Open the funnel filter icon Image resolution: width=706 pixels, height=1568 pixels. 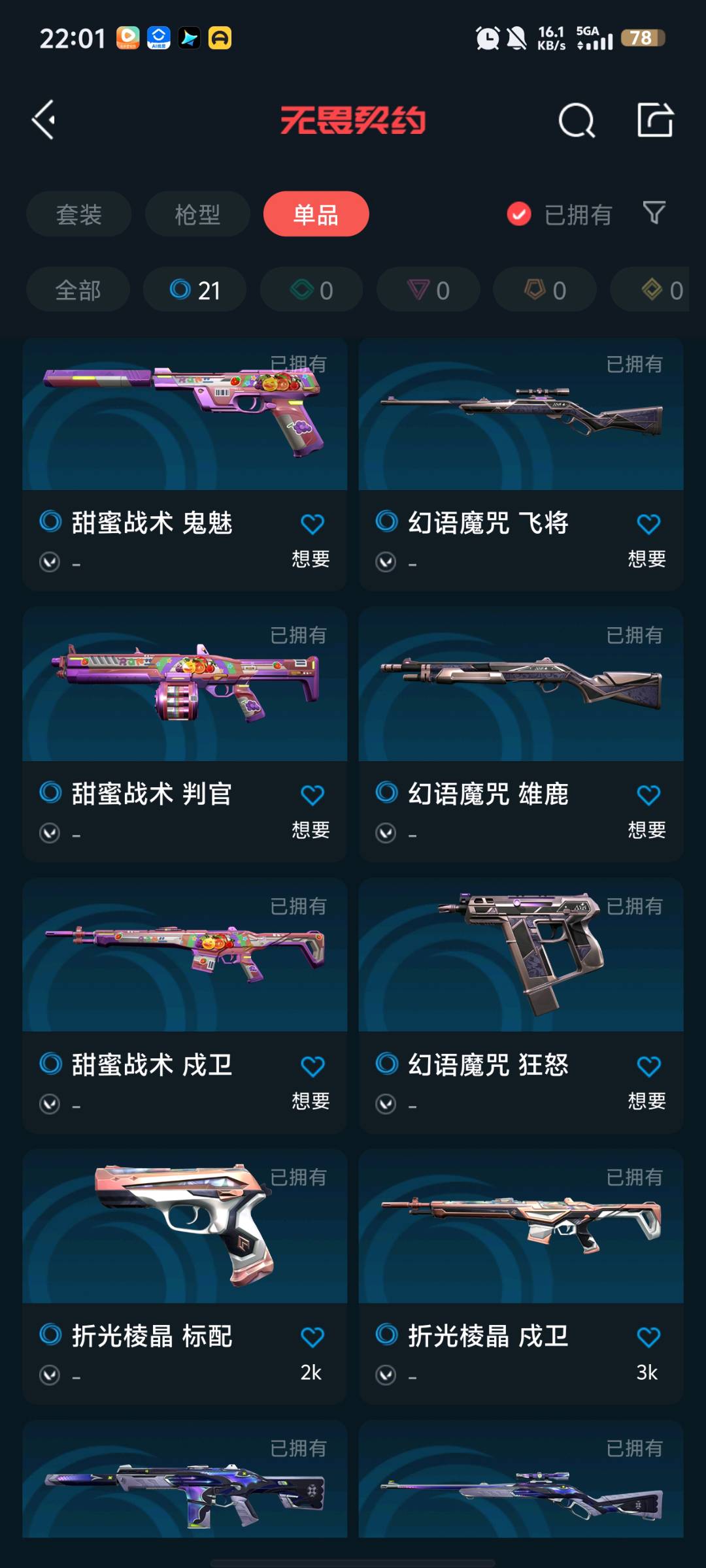pyautogui.click(x=654, y=213)
